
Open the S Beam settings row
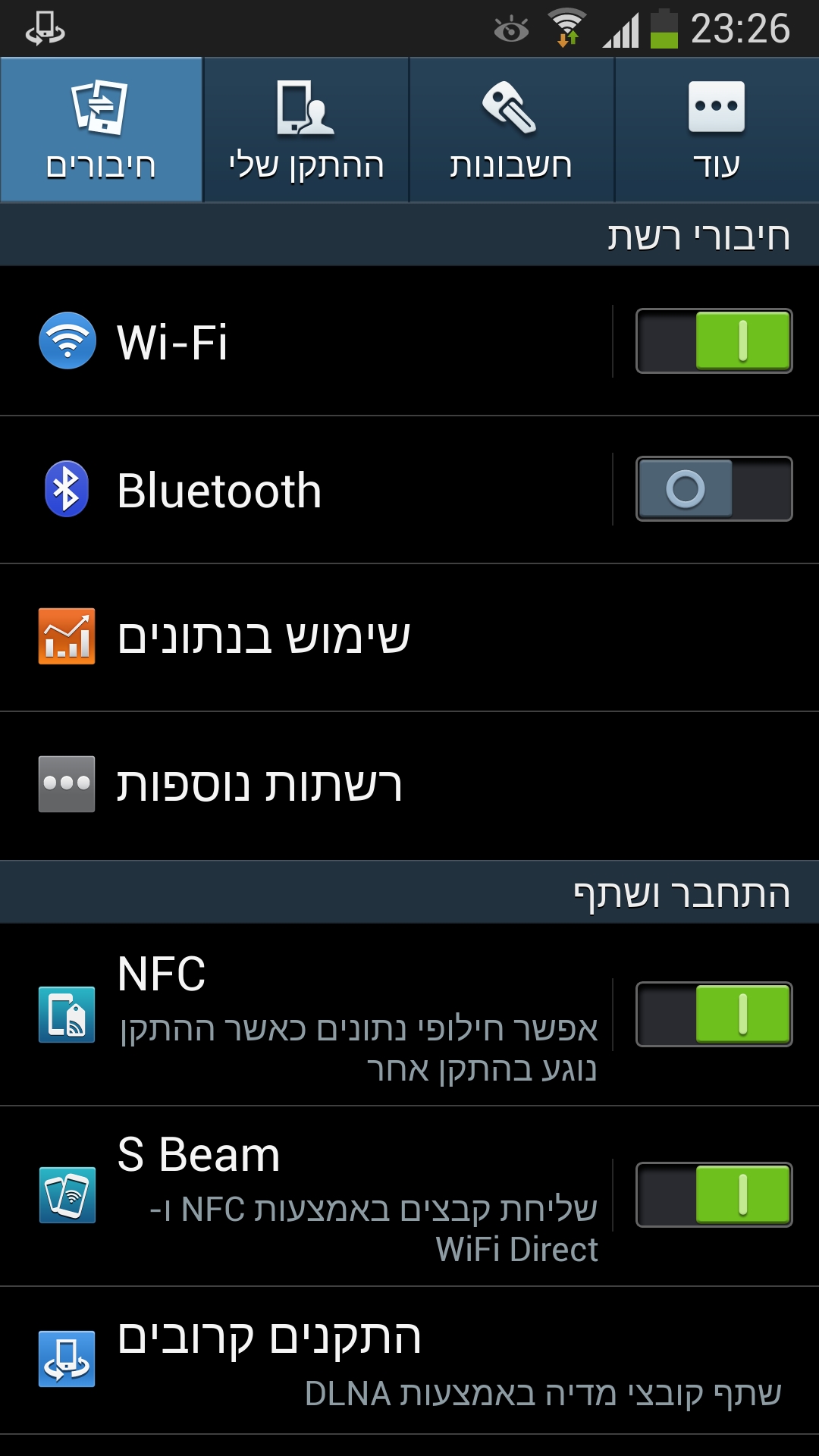click(x=318, y=1196)
